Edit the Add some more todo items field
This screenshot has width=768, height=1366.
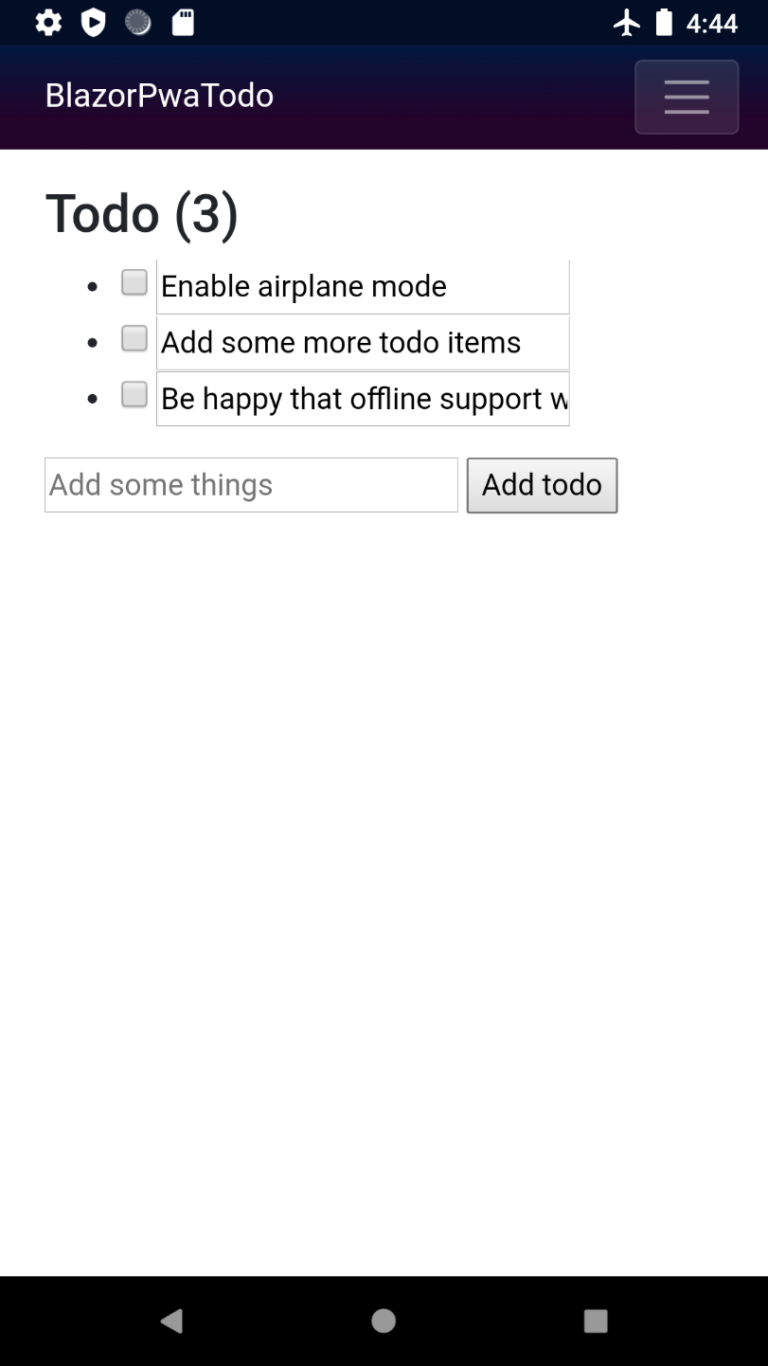(x=362, y=343)
